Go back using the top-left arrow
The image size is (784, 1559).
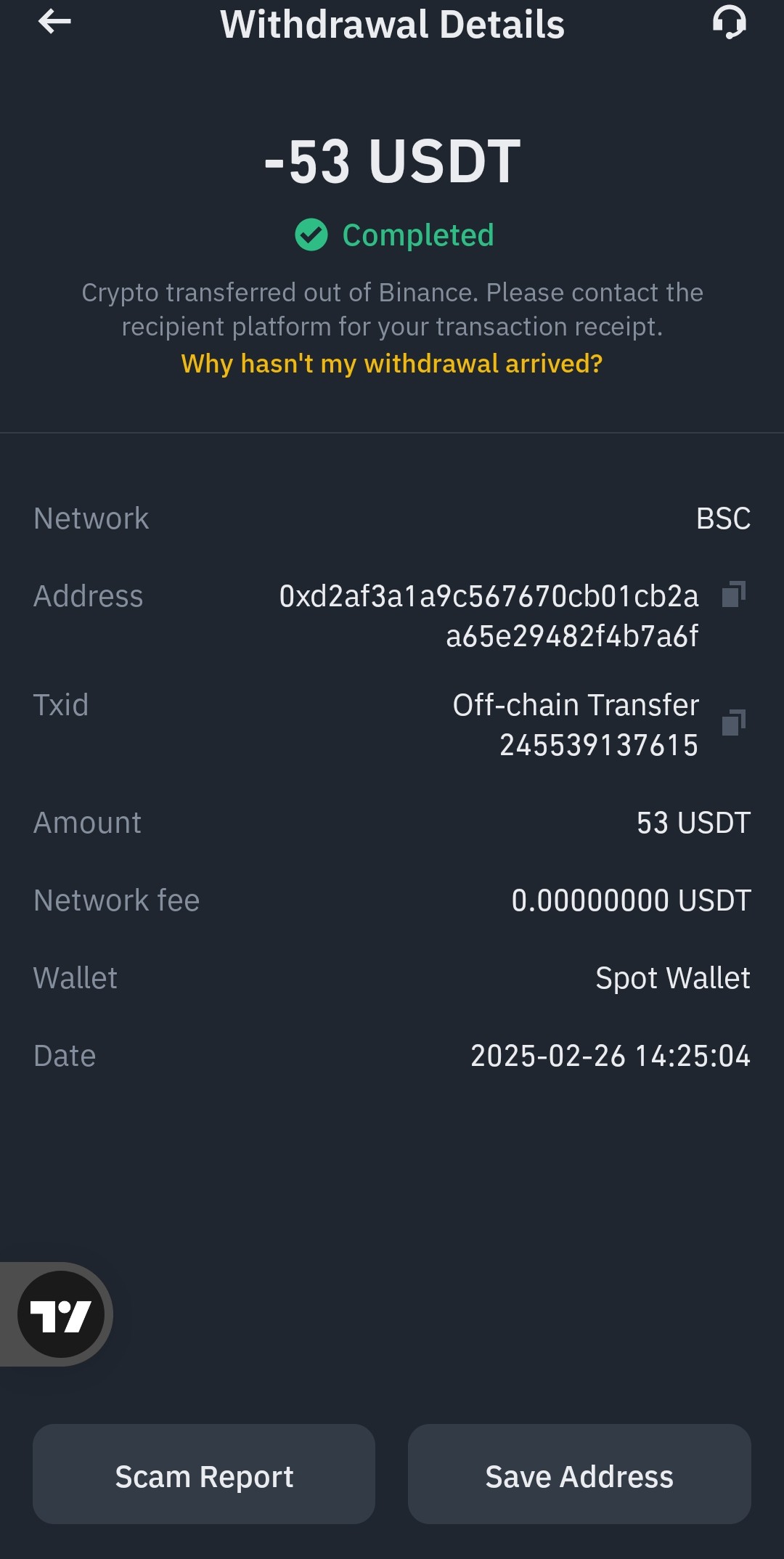54,22
